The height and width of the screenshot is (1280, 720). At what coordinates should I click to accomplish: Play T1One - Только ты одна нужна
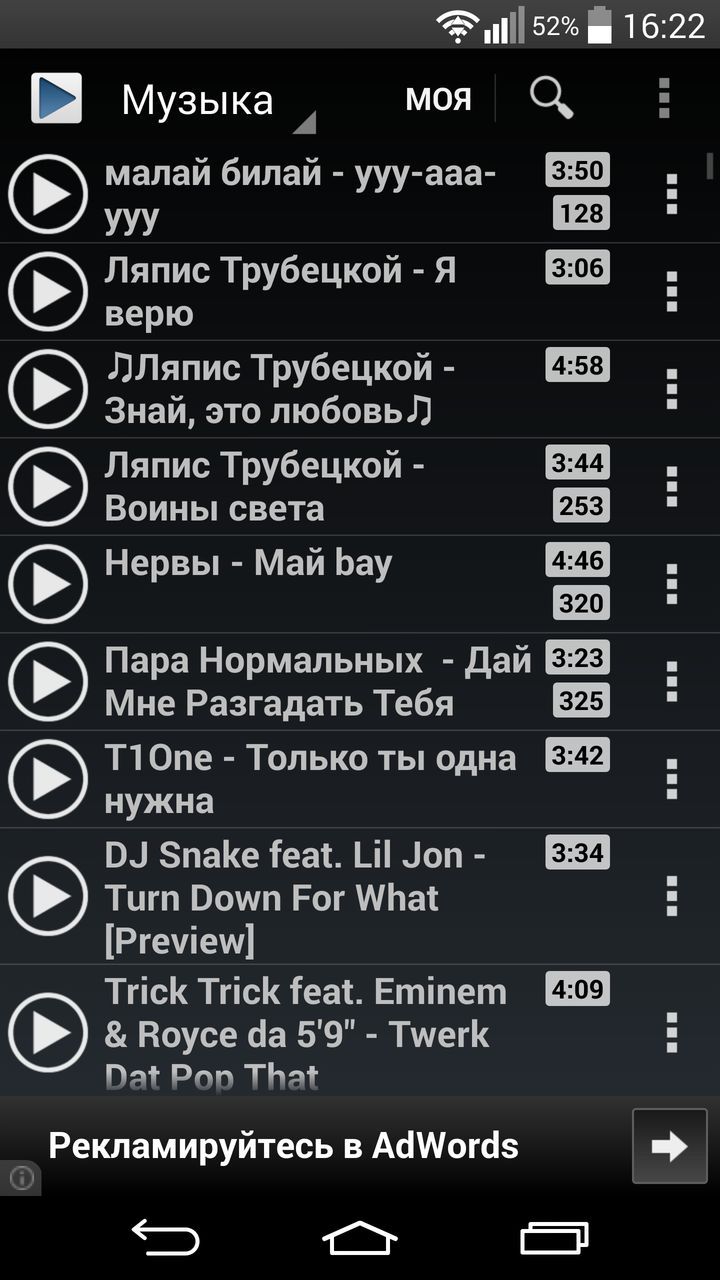tap(48, 779)
